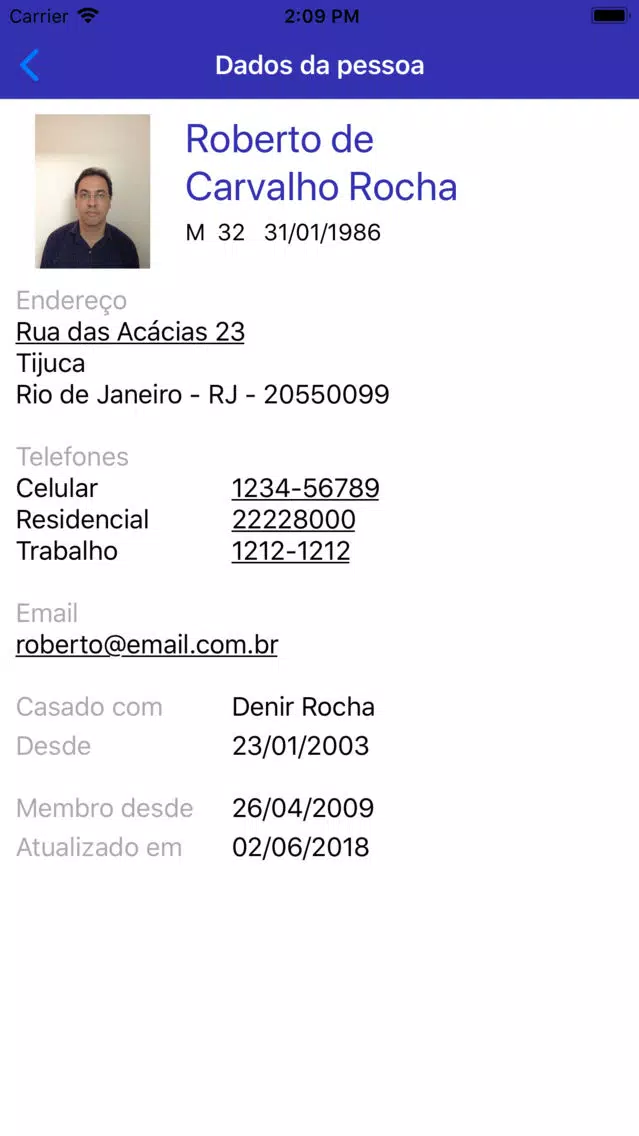Go back using the top-left arrow
Image resolution: width=639 pixels, height=1136 pixels.
point(29,66)
